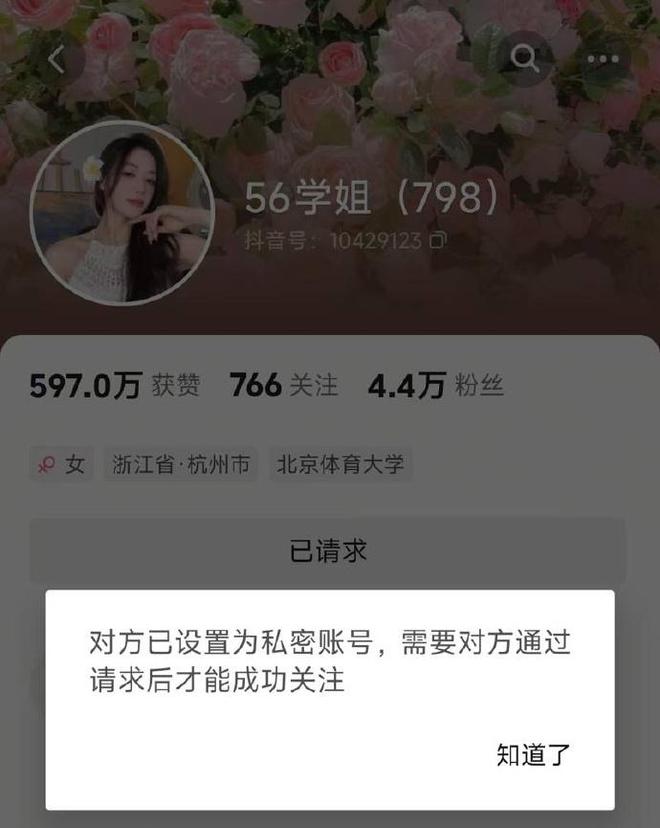The width and height of the screenshot is (660, 828).
Task: Dismiss the dialog with 知道了
Action: click(534, 755)
